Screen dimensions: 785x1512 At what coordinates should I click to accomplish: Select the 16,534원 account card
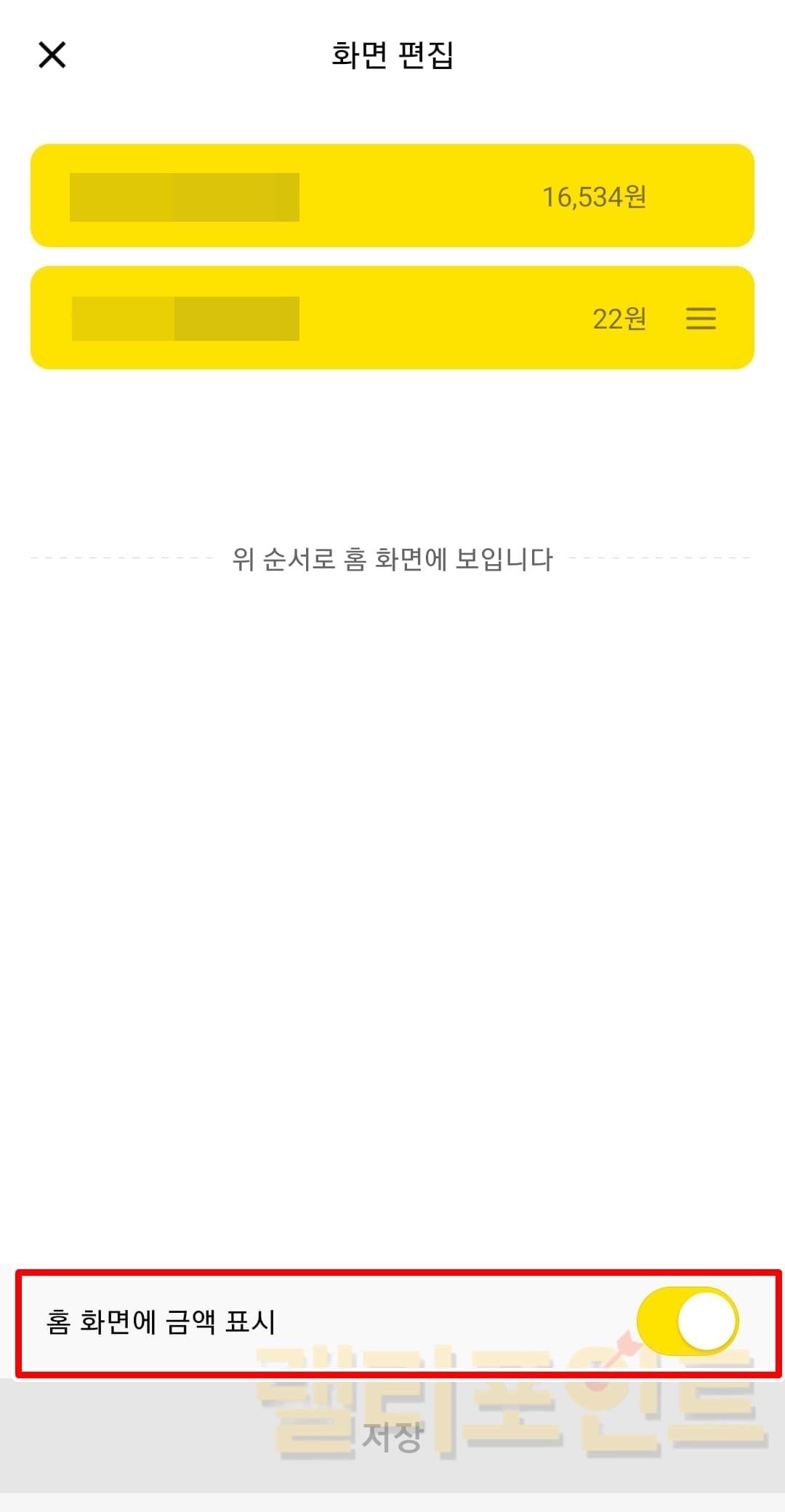[x=392, y=196]
